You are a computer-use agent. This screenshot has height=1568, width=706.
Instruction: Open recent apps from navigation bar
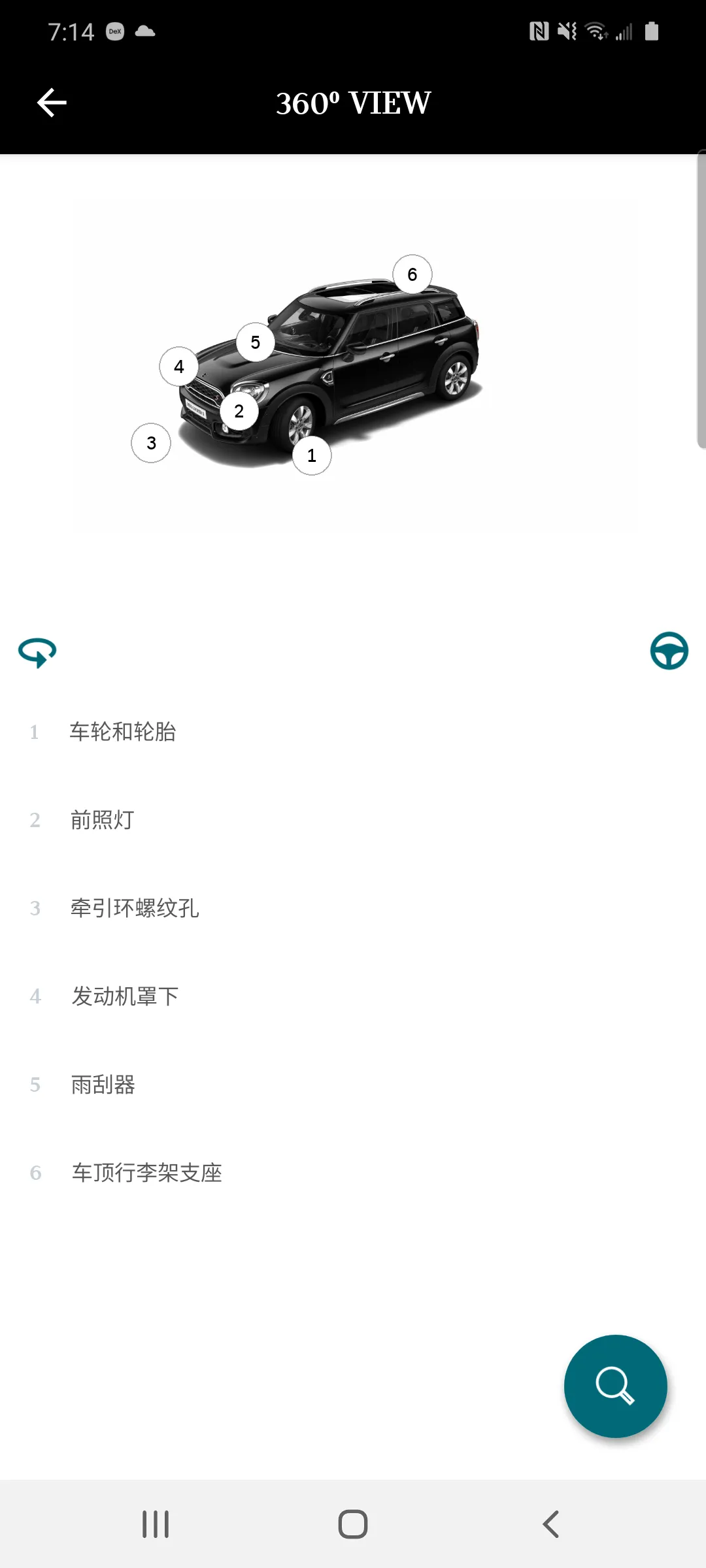pos(156,1524)
